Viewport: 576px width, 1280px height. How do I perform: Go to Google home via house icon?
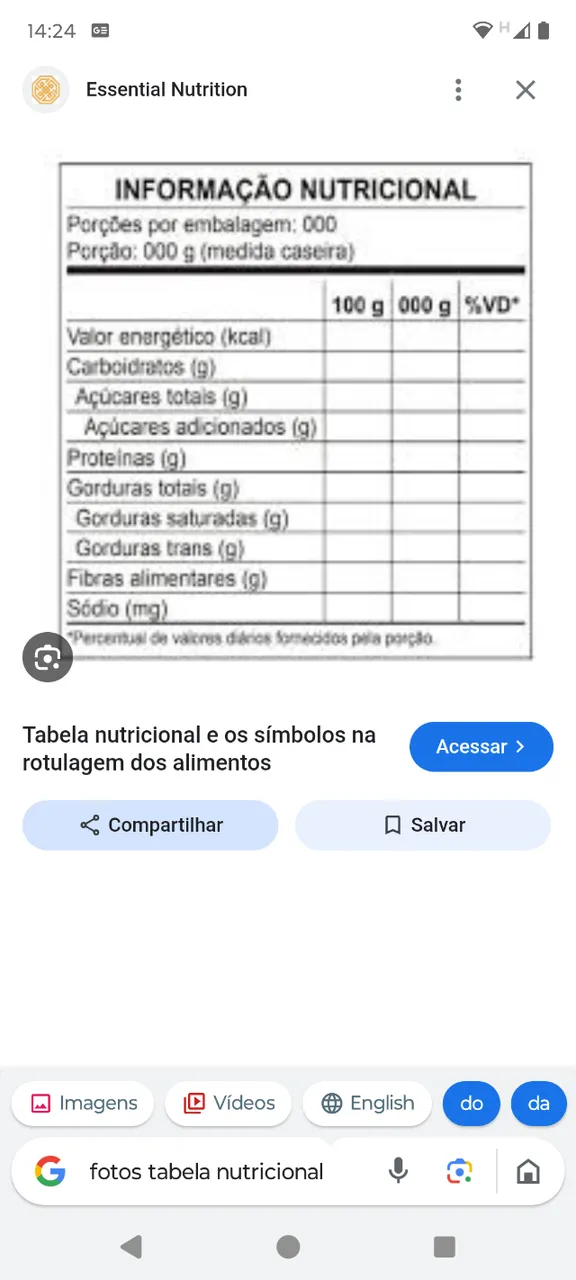[x=528, y=1171]
